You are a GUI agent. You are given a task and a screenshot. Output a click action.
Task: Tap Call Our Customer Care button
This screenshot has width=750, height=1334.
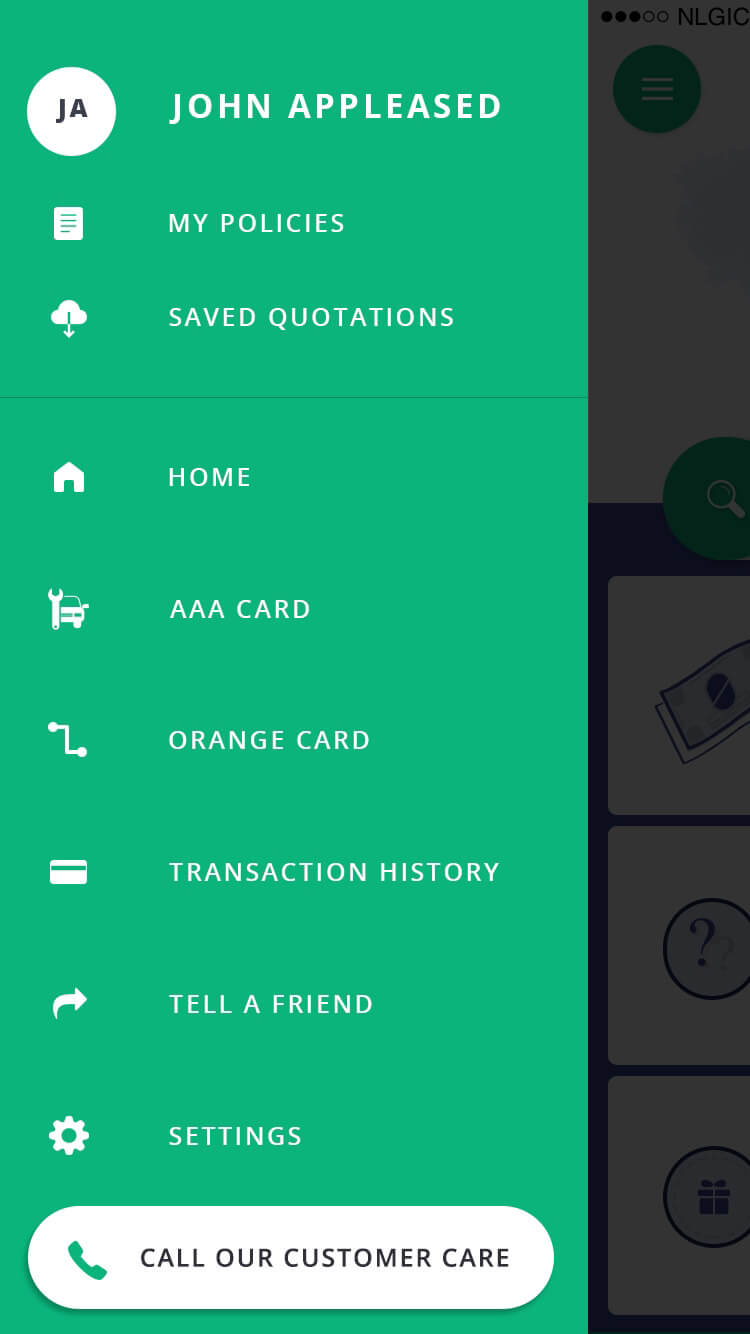pyautogui.click(x=291, y=1257)
